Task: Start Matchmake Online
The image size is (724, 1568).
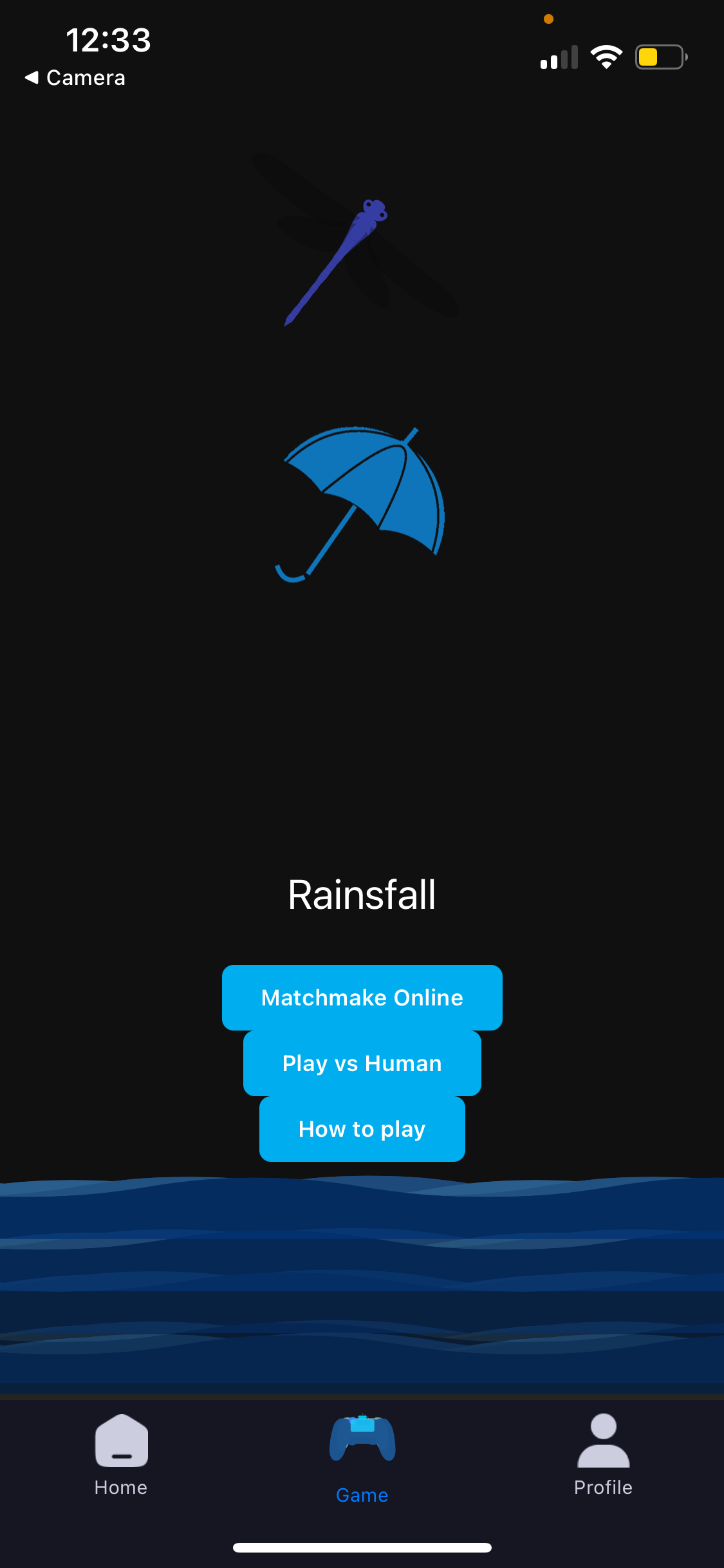Action: coord(362,997)
